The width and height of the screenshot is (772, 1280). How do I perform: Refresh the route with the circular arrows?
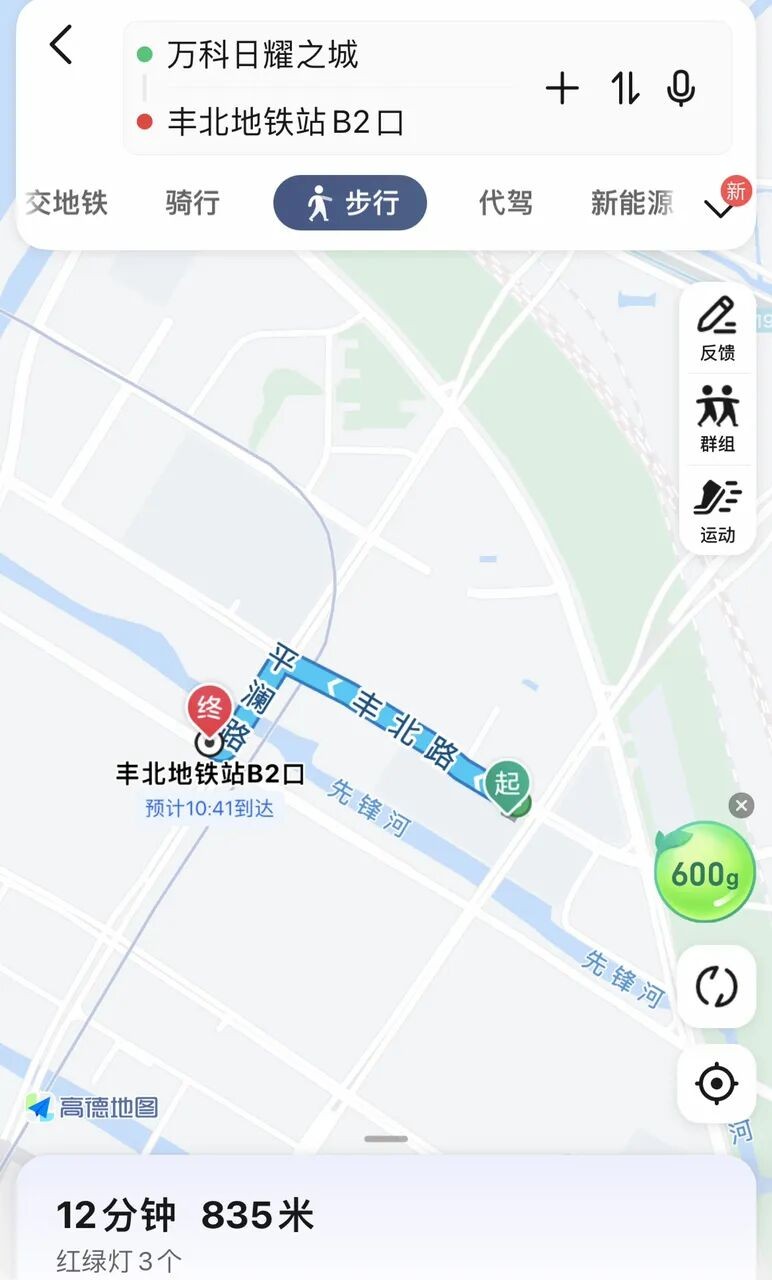716,987
